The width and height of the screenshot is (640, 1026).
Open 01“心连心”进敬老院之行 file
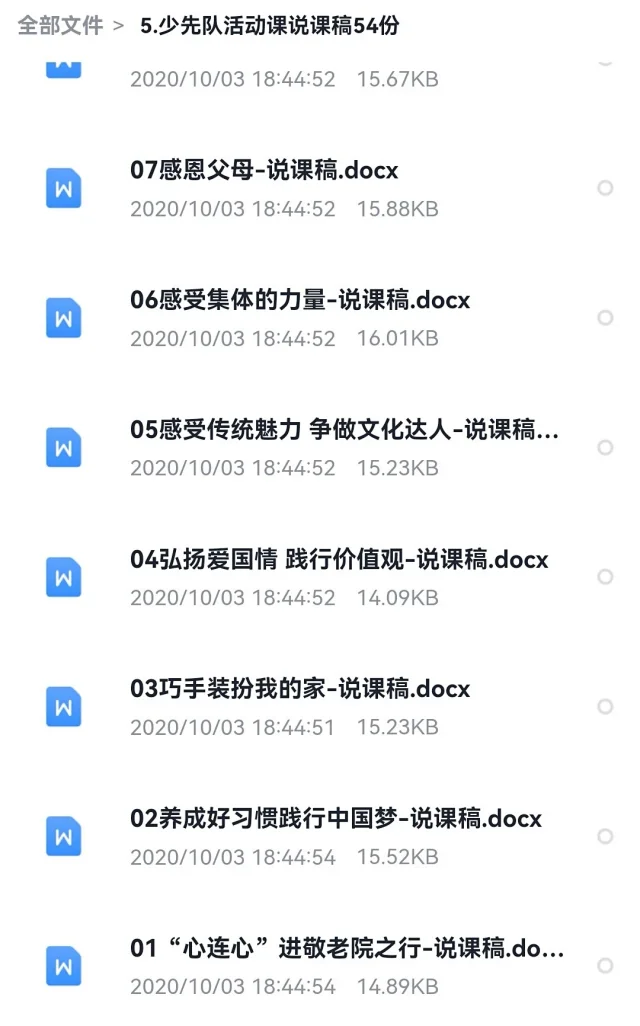point(347,947)
